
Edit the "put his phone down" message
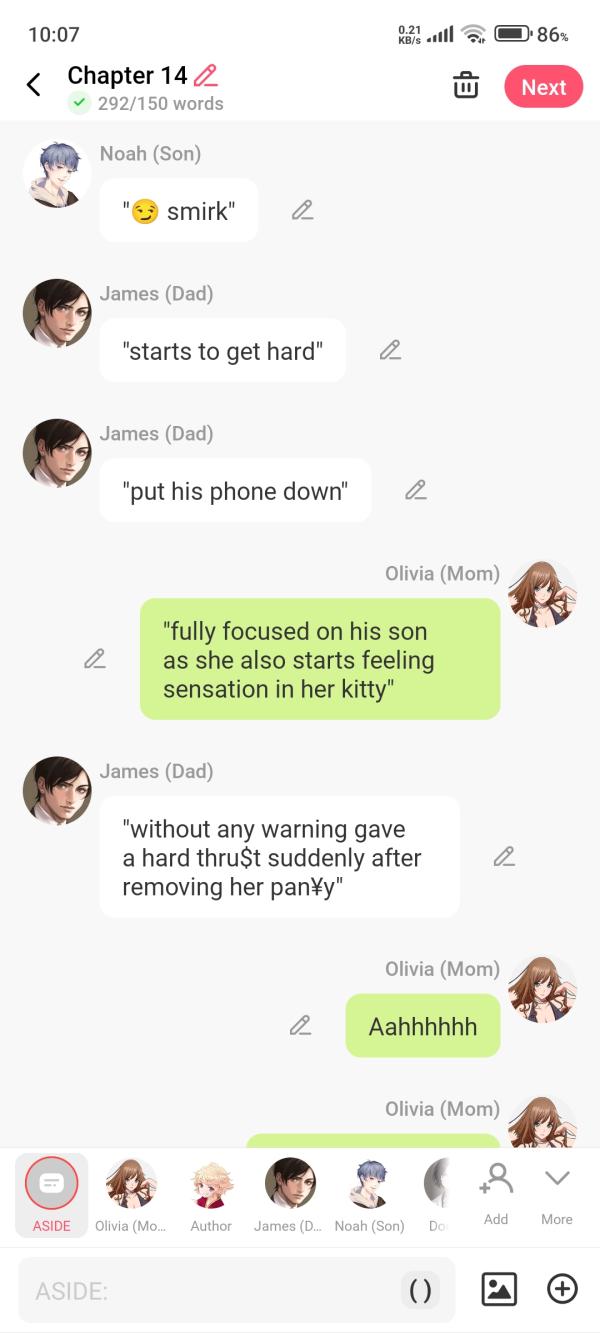(x=415, y=490)
